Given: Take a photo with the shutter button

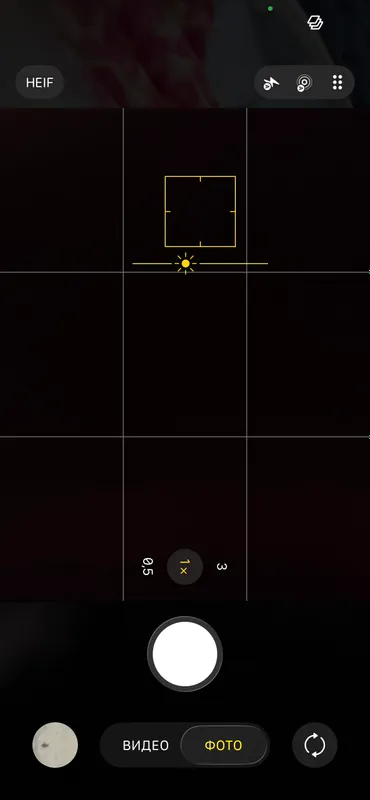Looking at the screenshot, I should pyautogui.click(x=185, y=654).
